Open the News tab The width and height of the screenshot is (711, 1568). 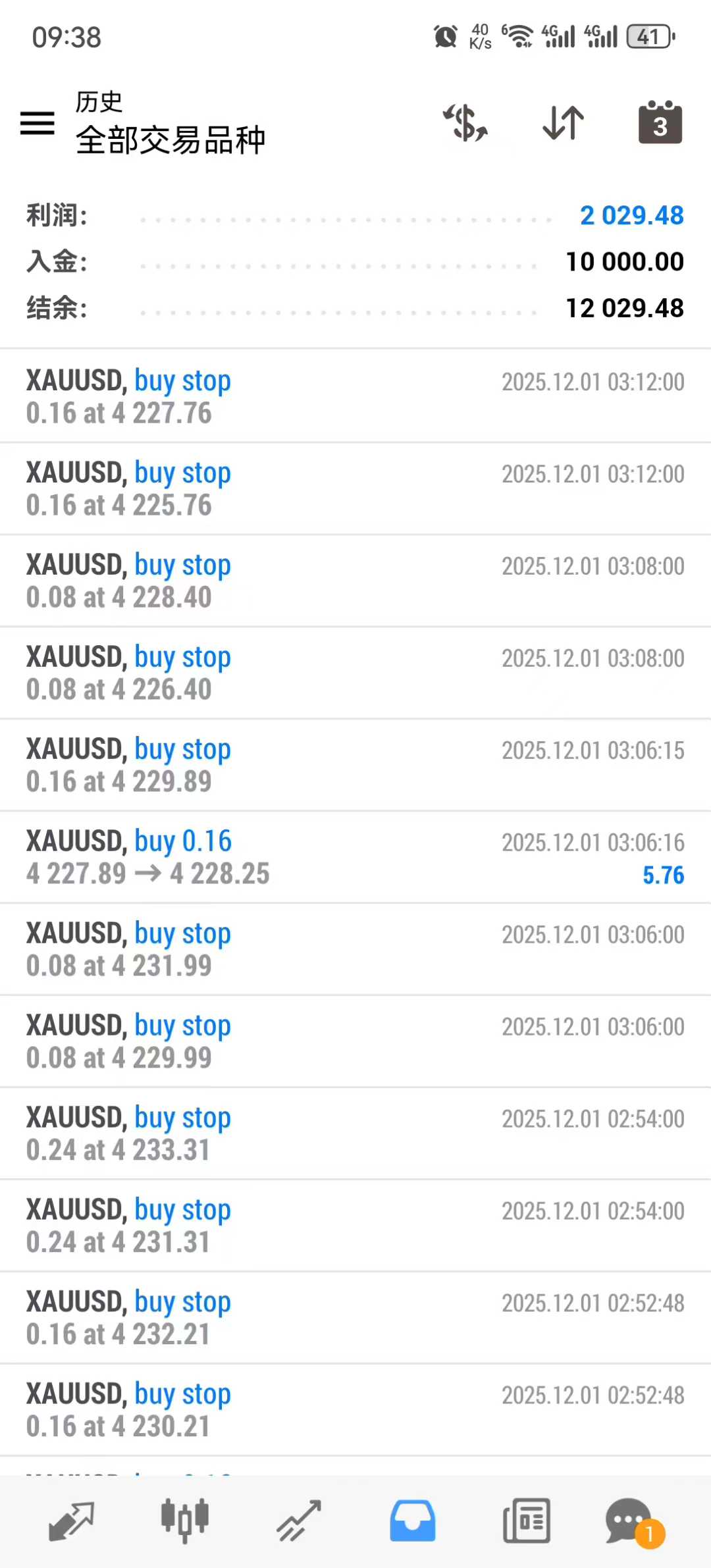point(527,1521)
